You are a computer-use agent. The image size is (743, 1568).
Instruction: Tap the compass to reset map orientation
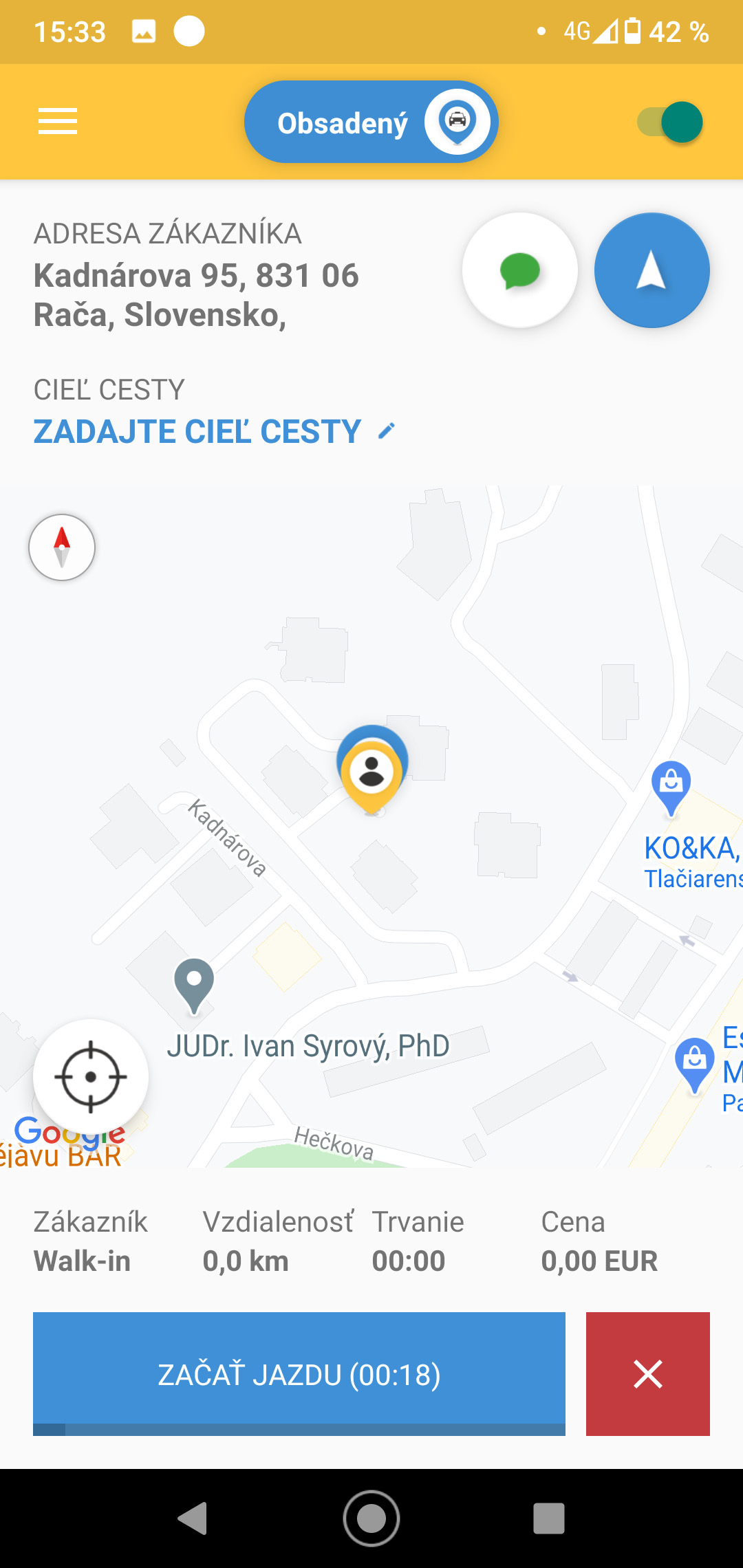coord(62,547)
